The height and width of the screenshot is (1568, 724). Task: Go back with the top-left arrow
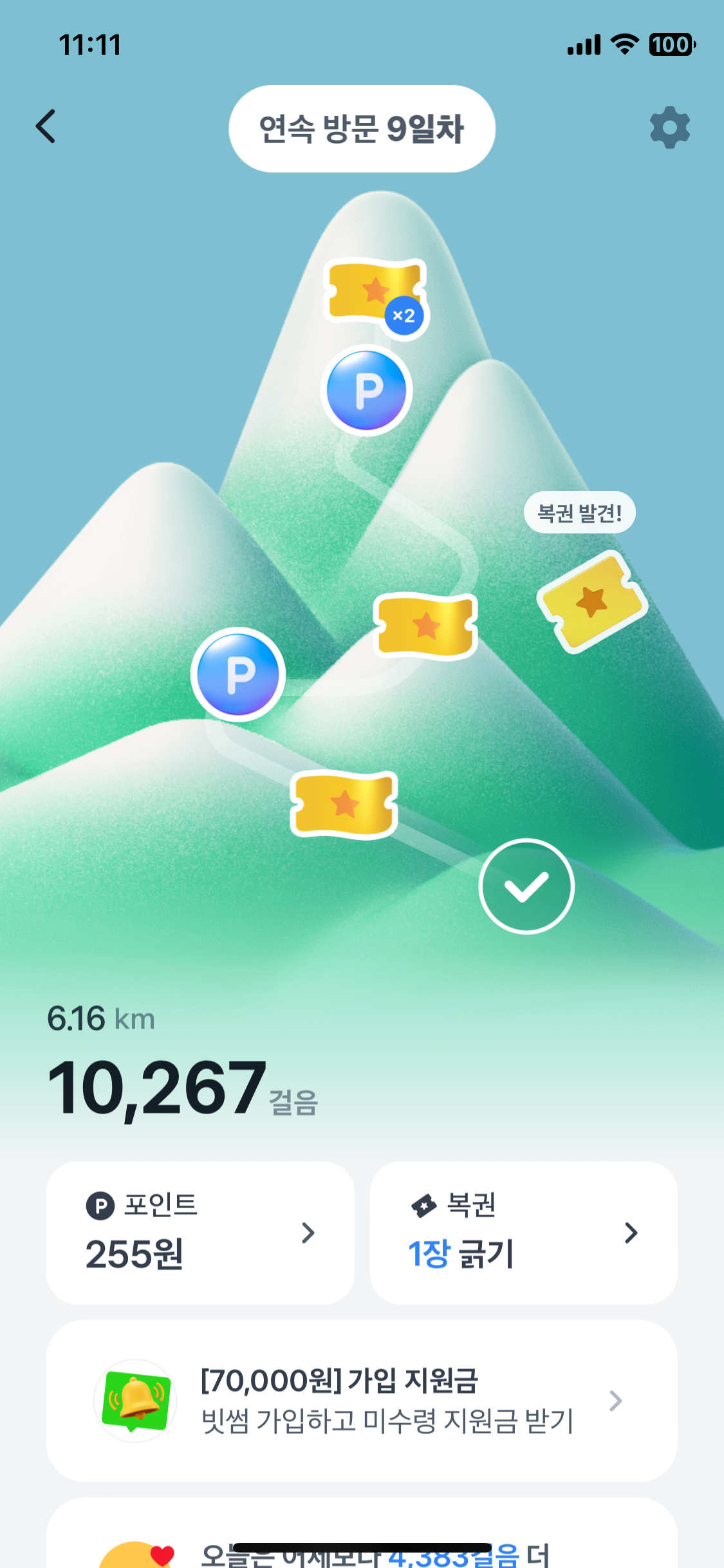46,126
